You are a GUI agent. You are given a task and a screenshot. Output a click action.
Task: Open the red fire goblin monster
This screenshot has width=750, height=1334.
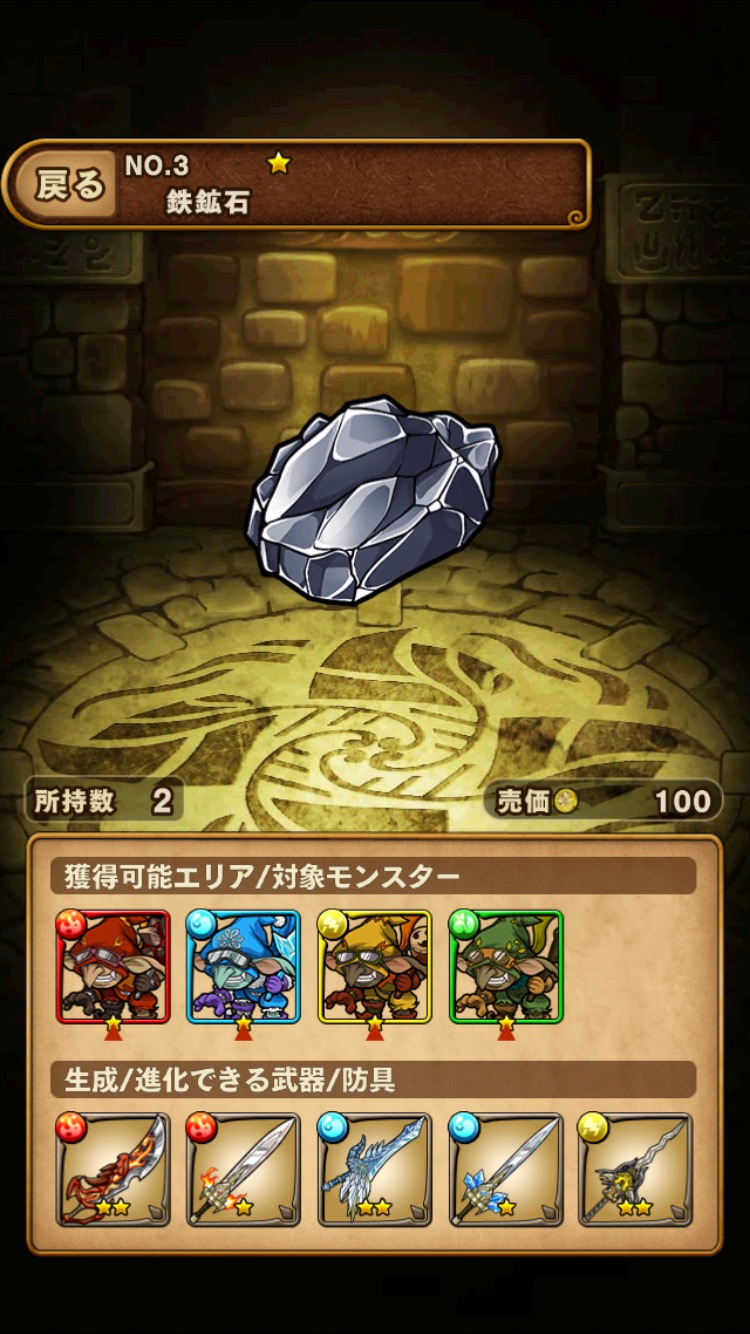click(113, 967)
